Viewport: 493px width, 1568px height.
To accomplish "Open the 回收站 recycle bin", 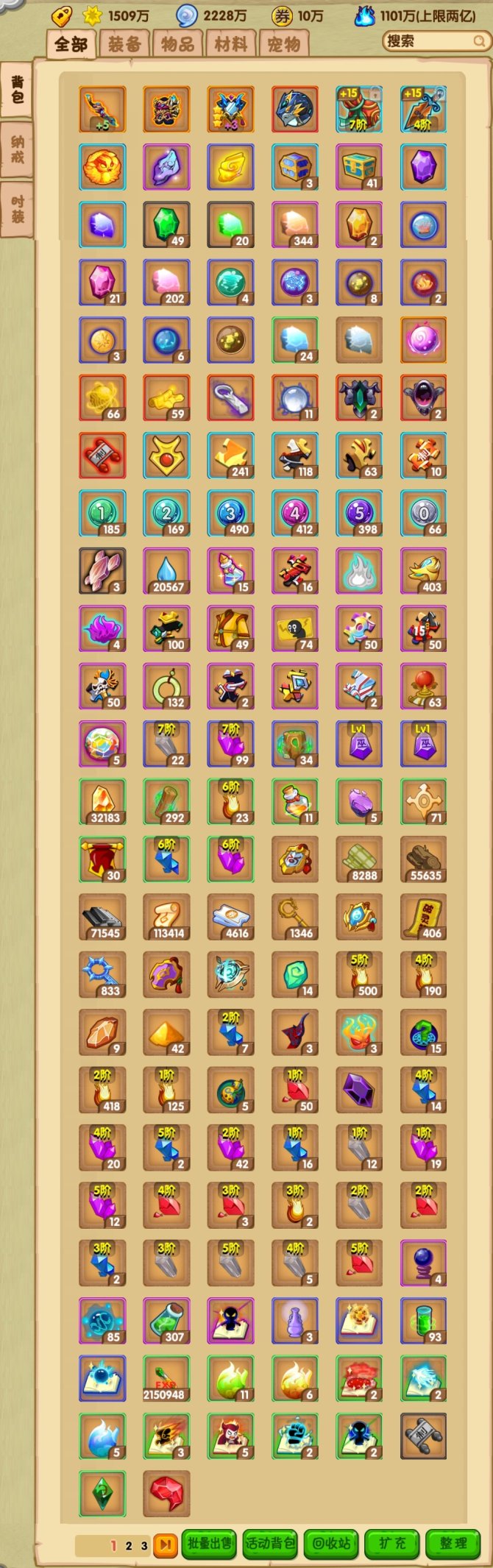I will pos(330,1543).
